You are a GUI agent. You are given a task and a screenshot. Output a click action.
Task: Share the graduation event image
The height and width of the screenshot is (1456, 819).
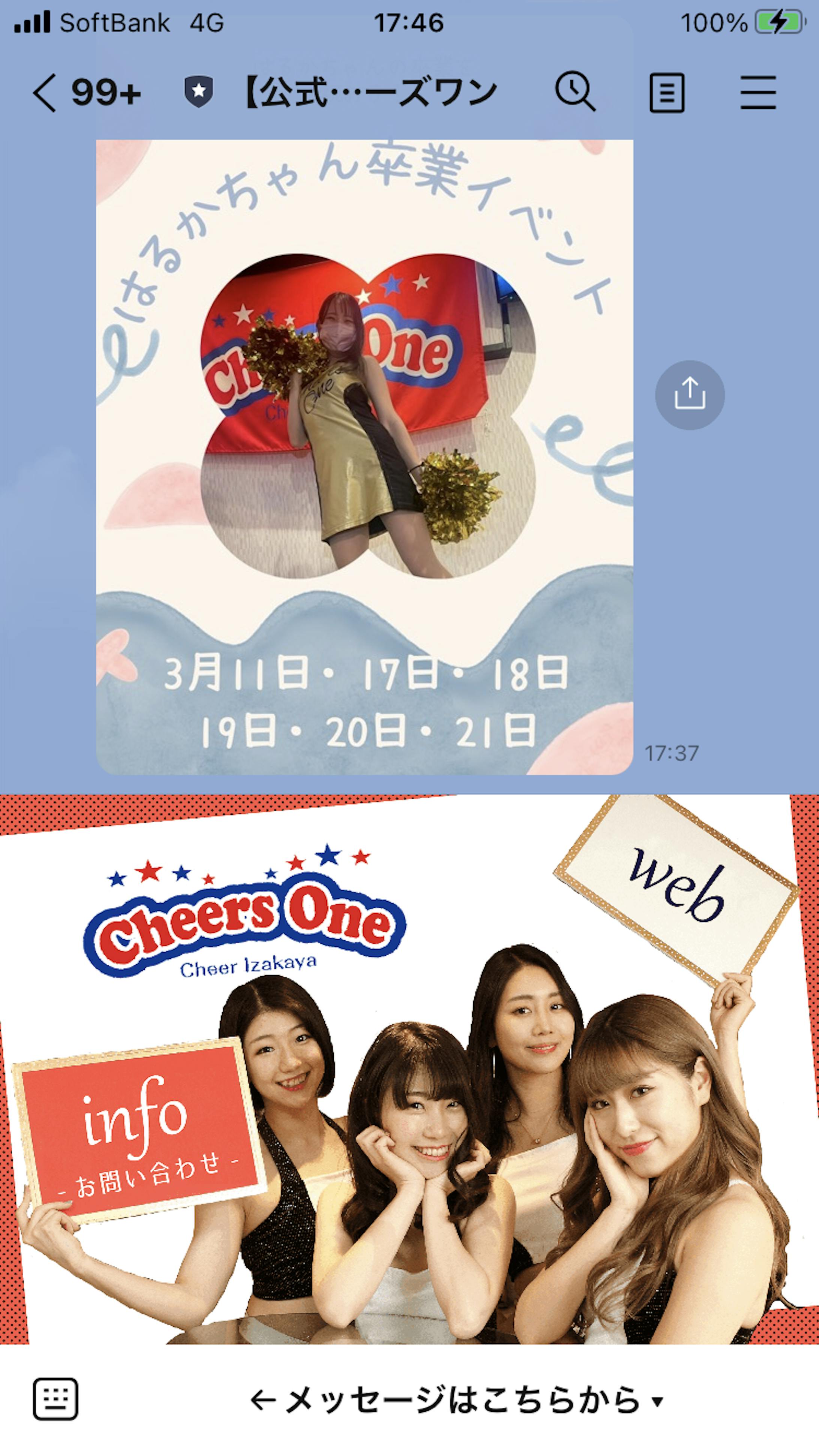tap(690, 395)
